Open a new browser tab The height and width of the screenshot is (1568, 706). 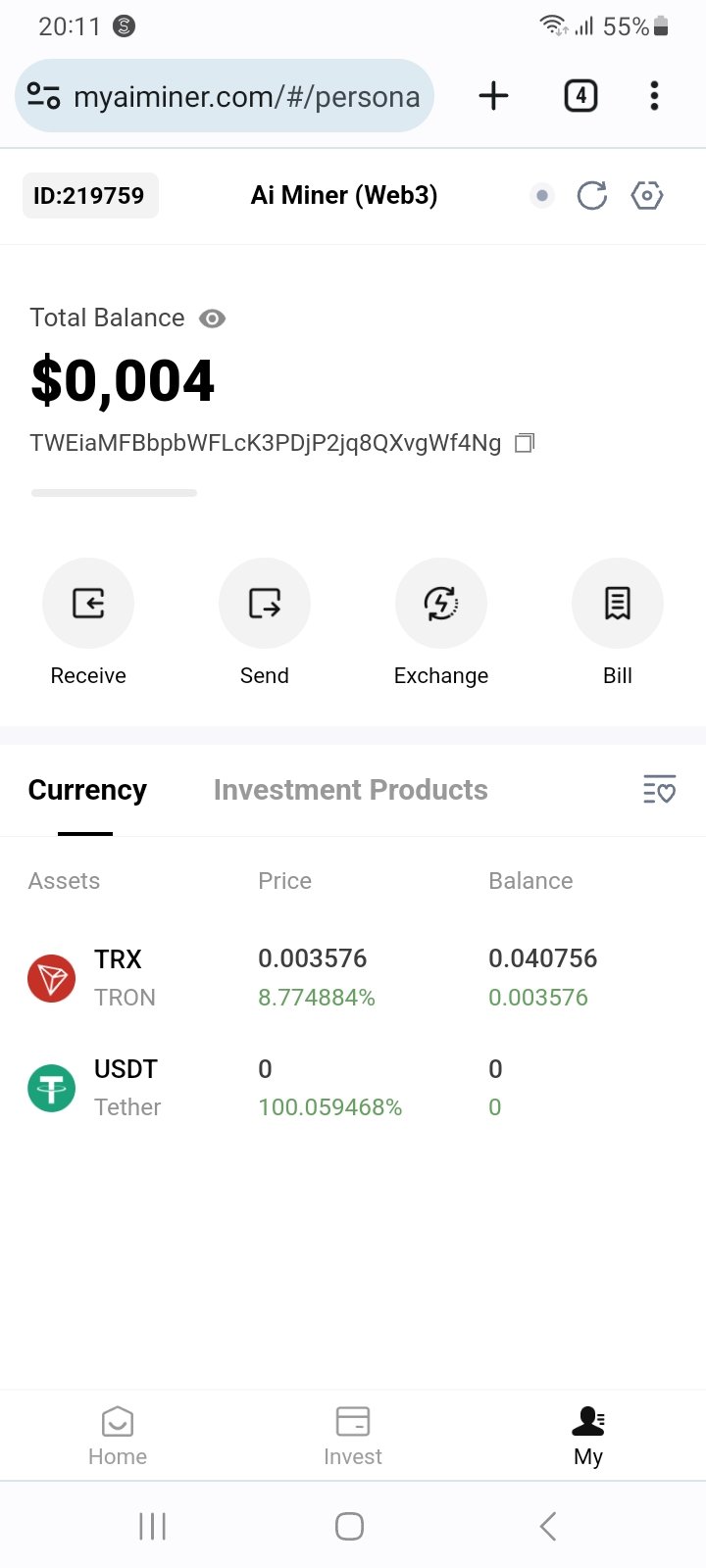tap(493, 96)
